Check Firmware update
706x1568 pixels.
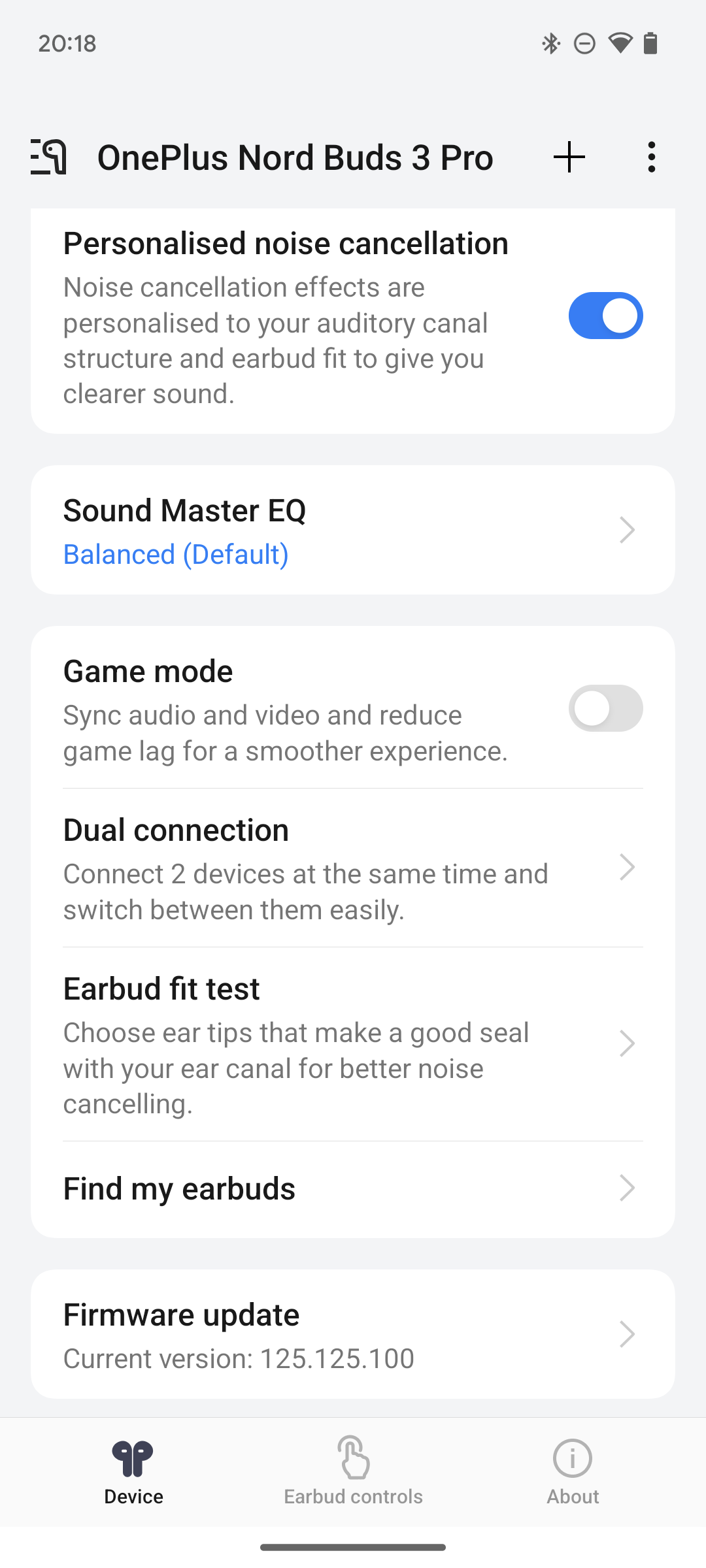pos(353,1334)
